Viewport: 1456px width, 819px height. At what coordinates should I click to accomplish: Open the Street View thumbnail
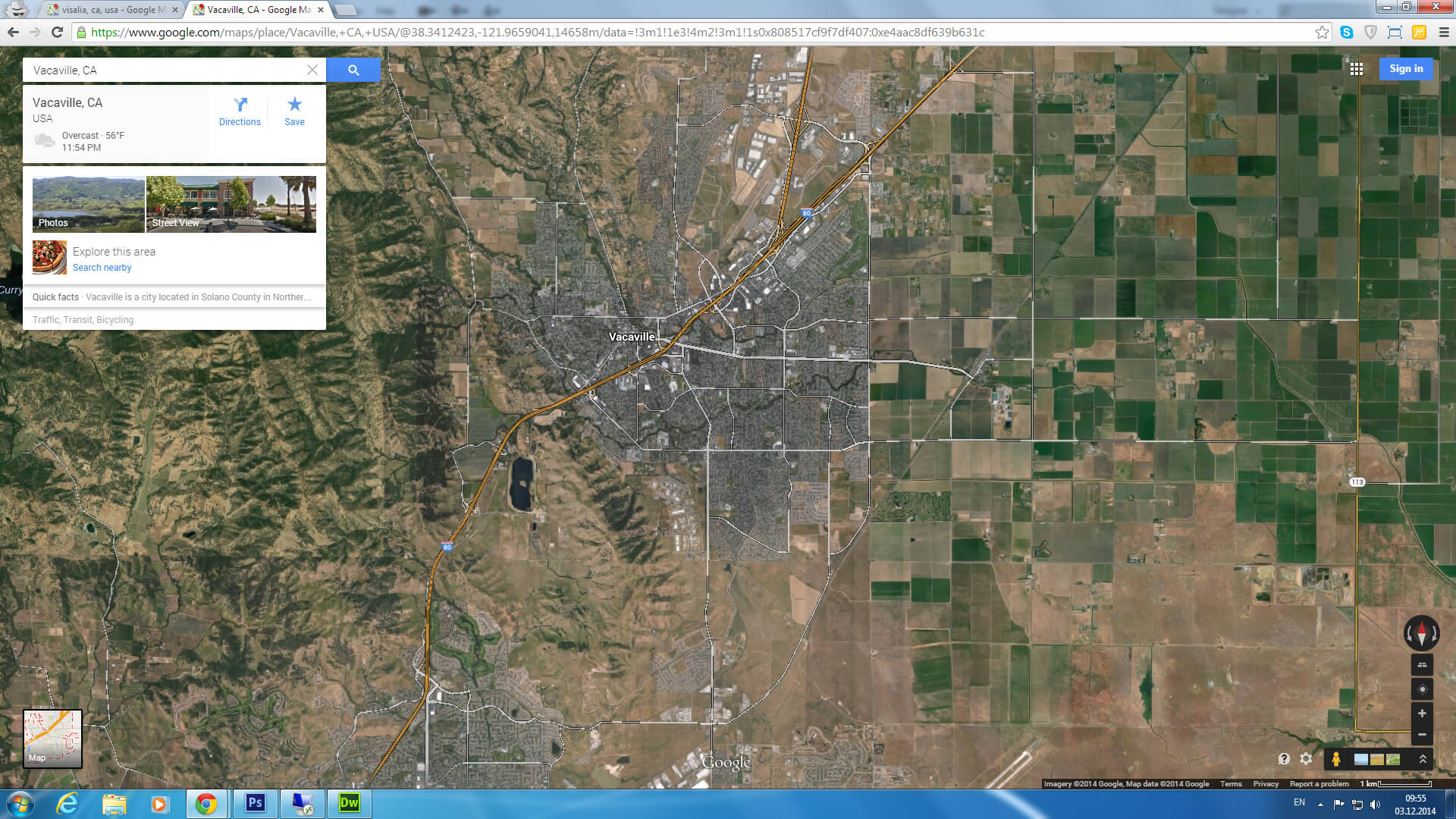point(231,204)
